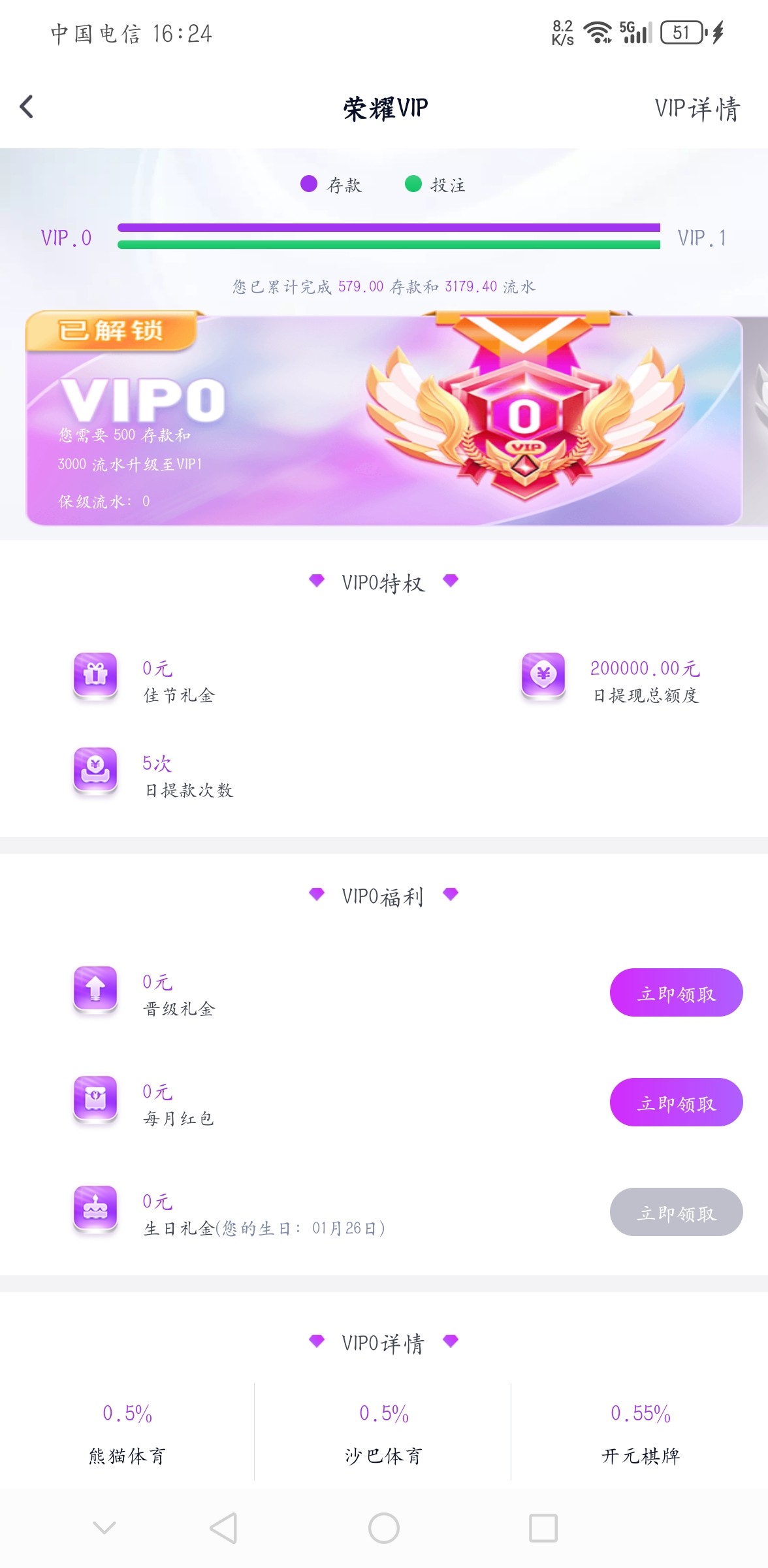The height and width of the screenshot is (1568, 768).
Task: Hide navigation bar with the down chevron
Action: pos(104,1527)
